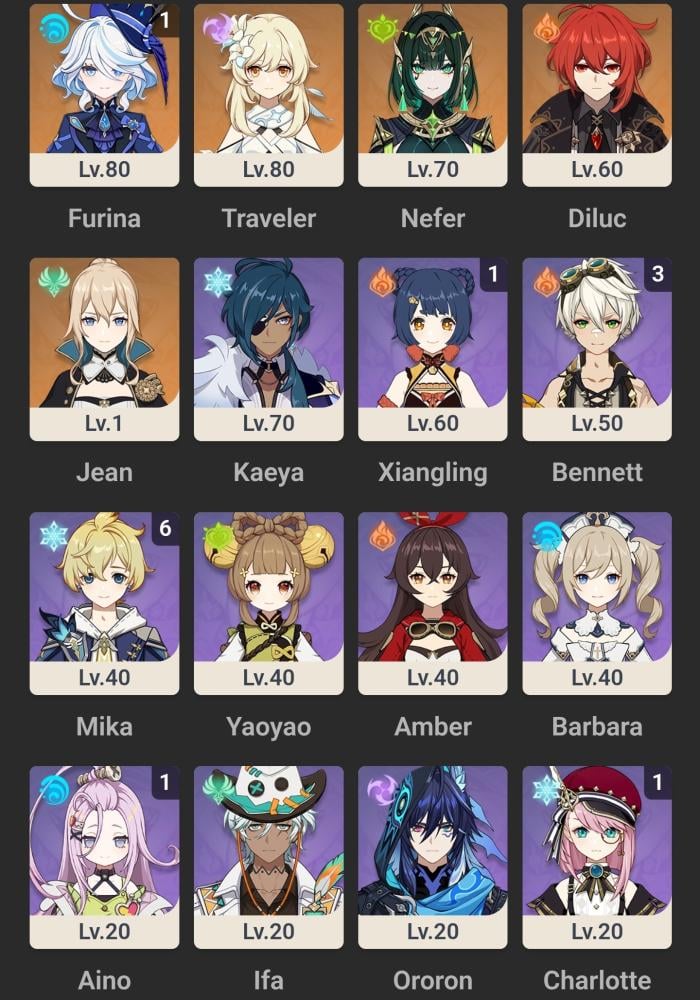Viewport: 700px width, 1000px height.
Task: View Nefer's character details
Action: (433, 95)
